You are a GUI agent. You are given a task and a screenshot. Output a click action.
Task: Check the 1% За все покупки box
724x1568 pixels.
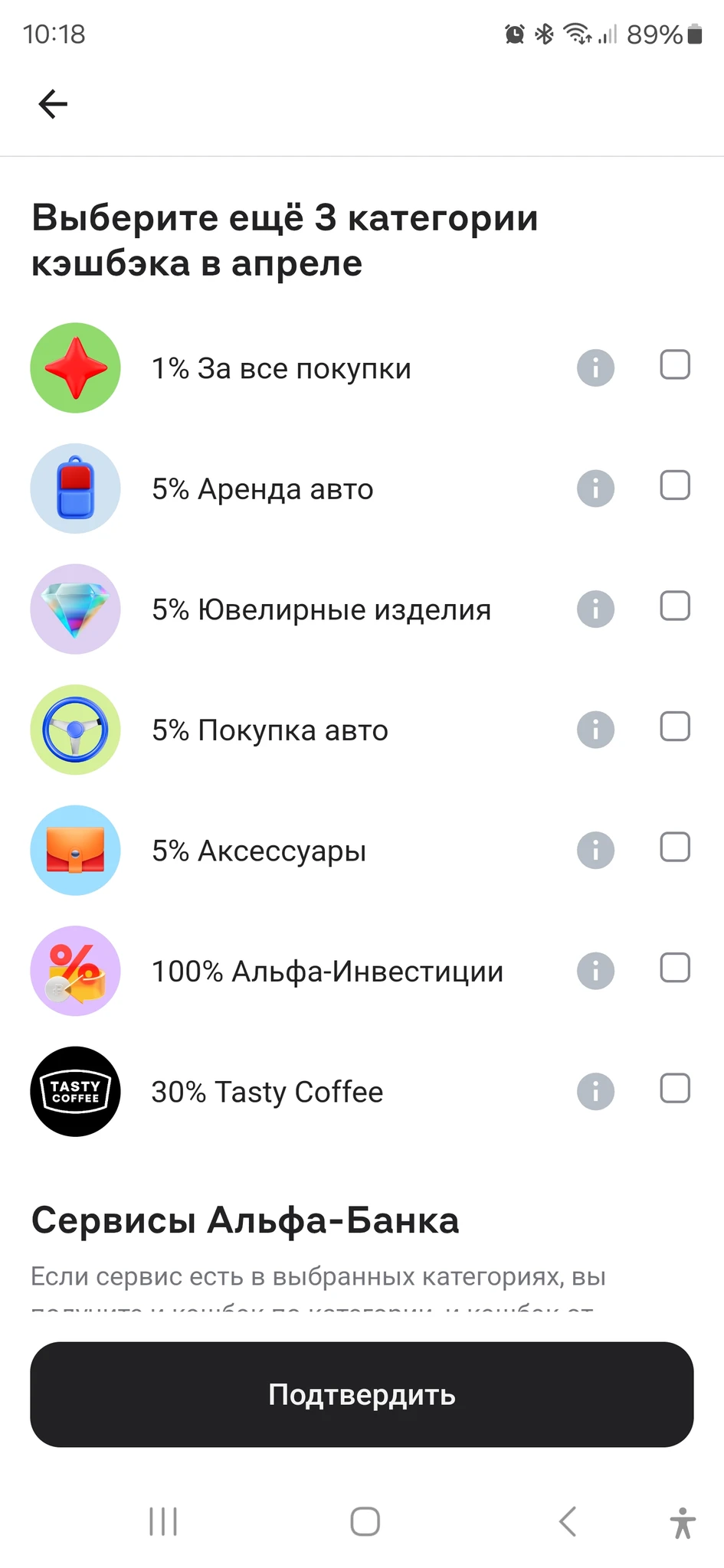point(675,365)
